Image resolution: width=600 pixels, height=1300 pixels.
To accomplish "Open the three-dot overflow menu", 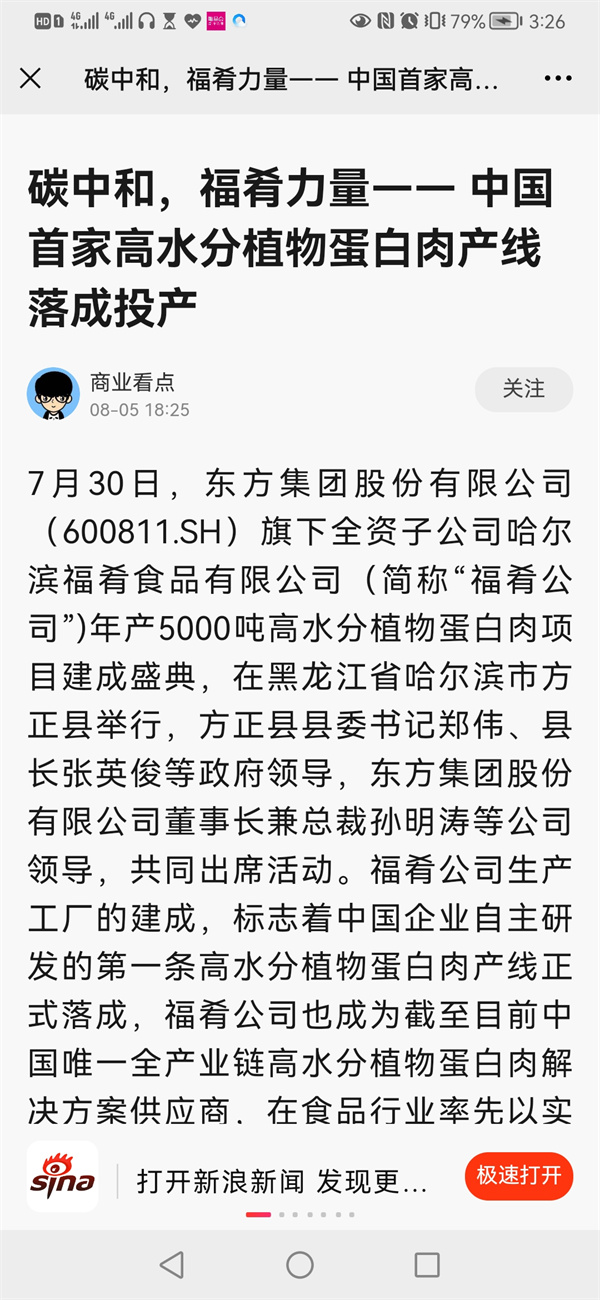I will pos(558,79).
